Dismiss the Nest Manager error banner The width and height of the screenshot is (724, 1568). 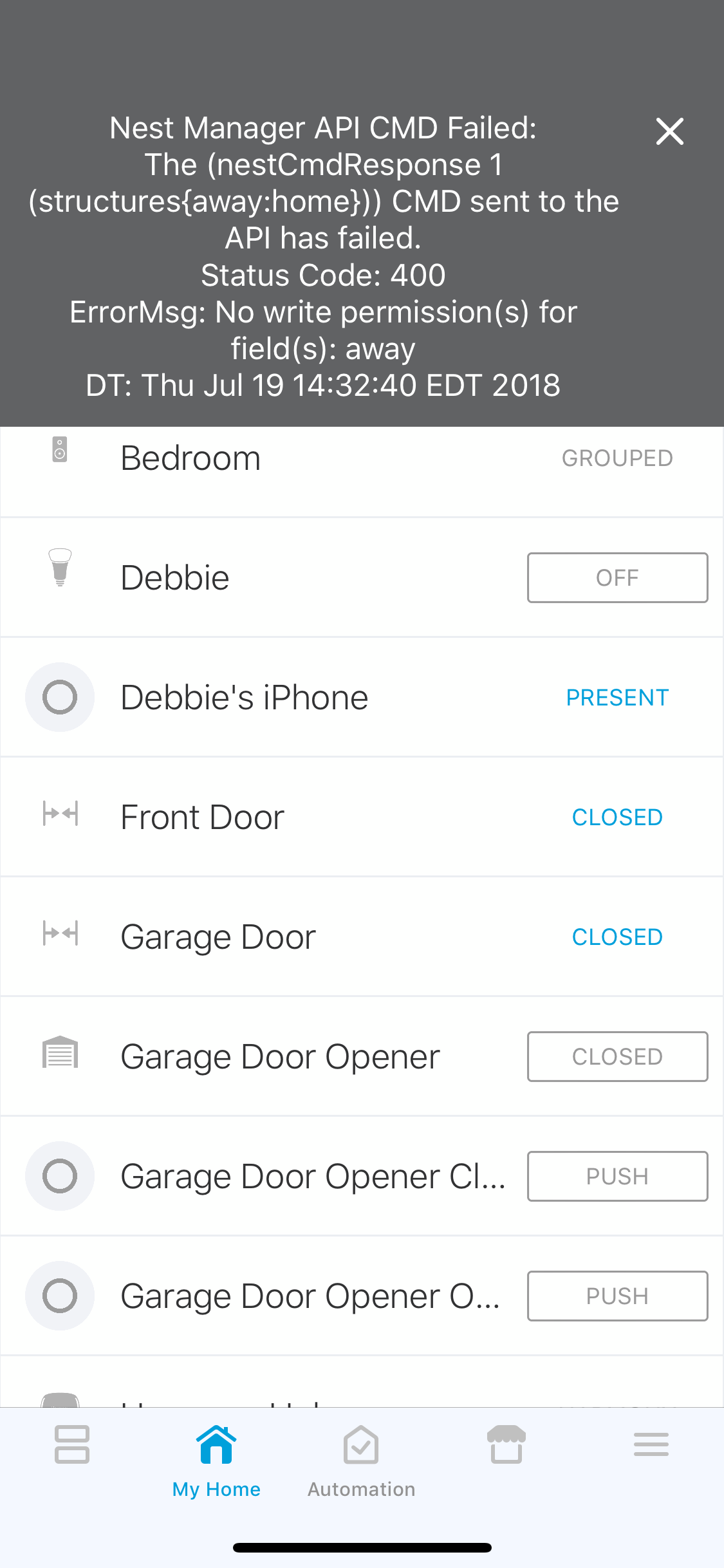pyautogui.click(x=669, y=132)
